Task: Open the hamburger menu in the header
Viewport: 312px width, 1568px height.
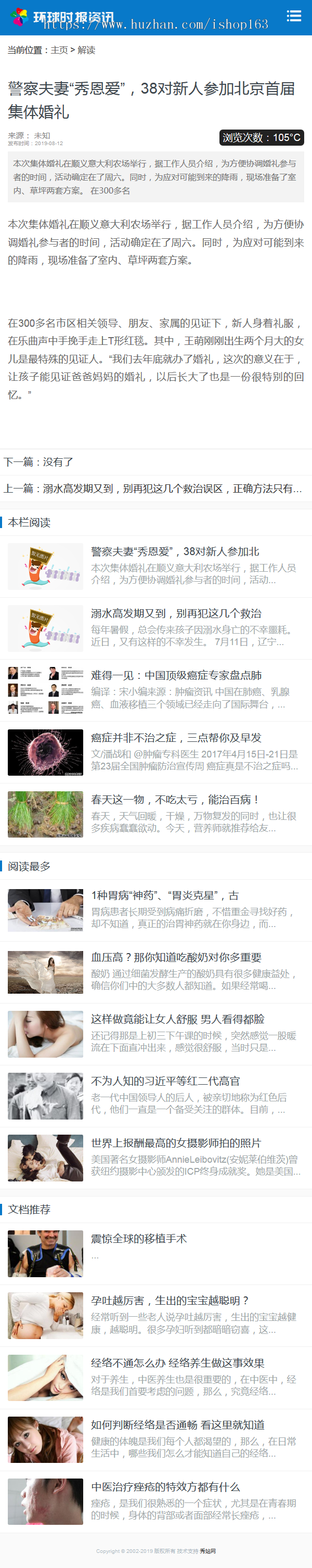Action: [x=294, y=17]
